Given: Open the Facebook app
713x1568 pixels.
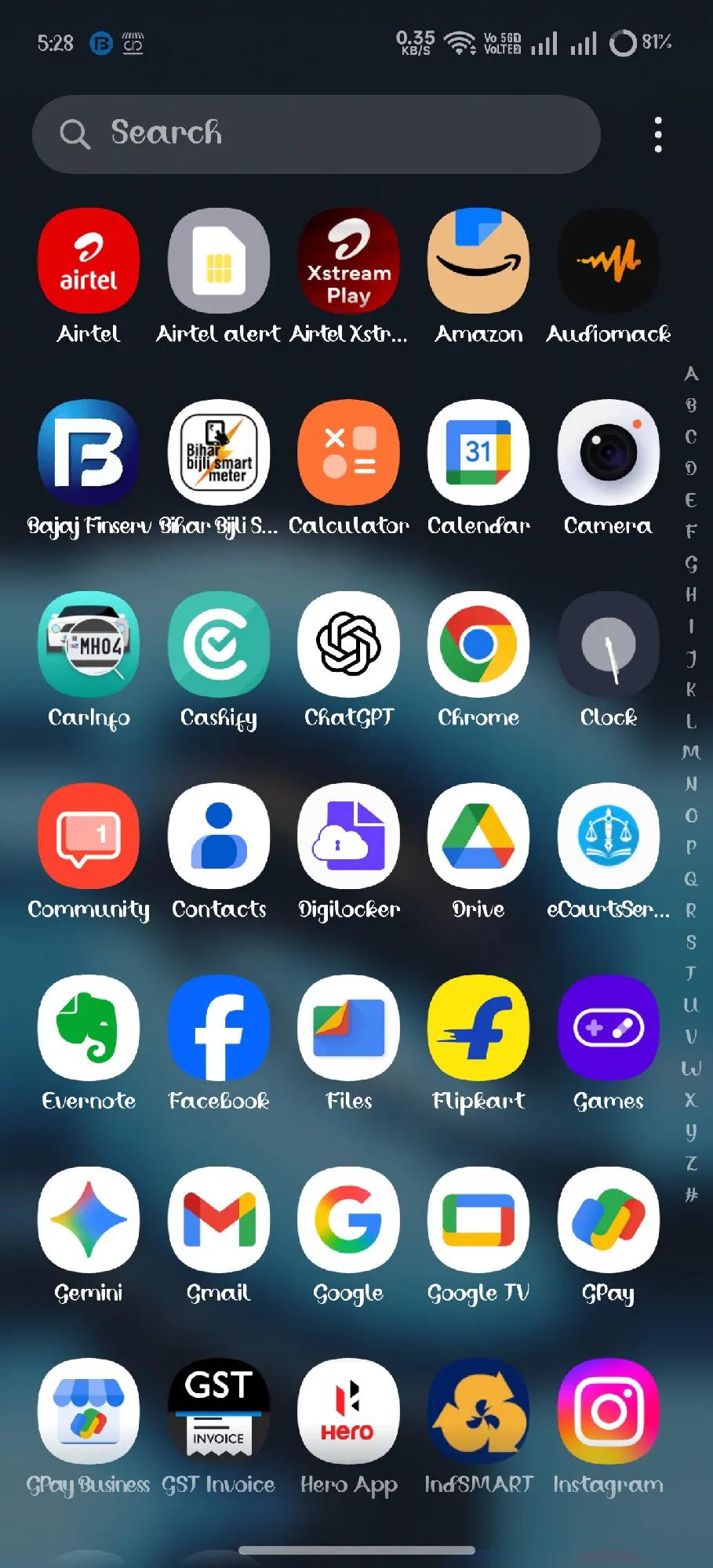Looking at the screenshot, I should (219, 1028).
